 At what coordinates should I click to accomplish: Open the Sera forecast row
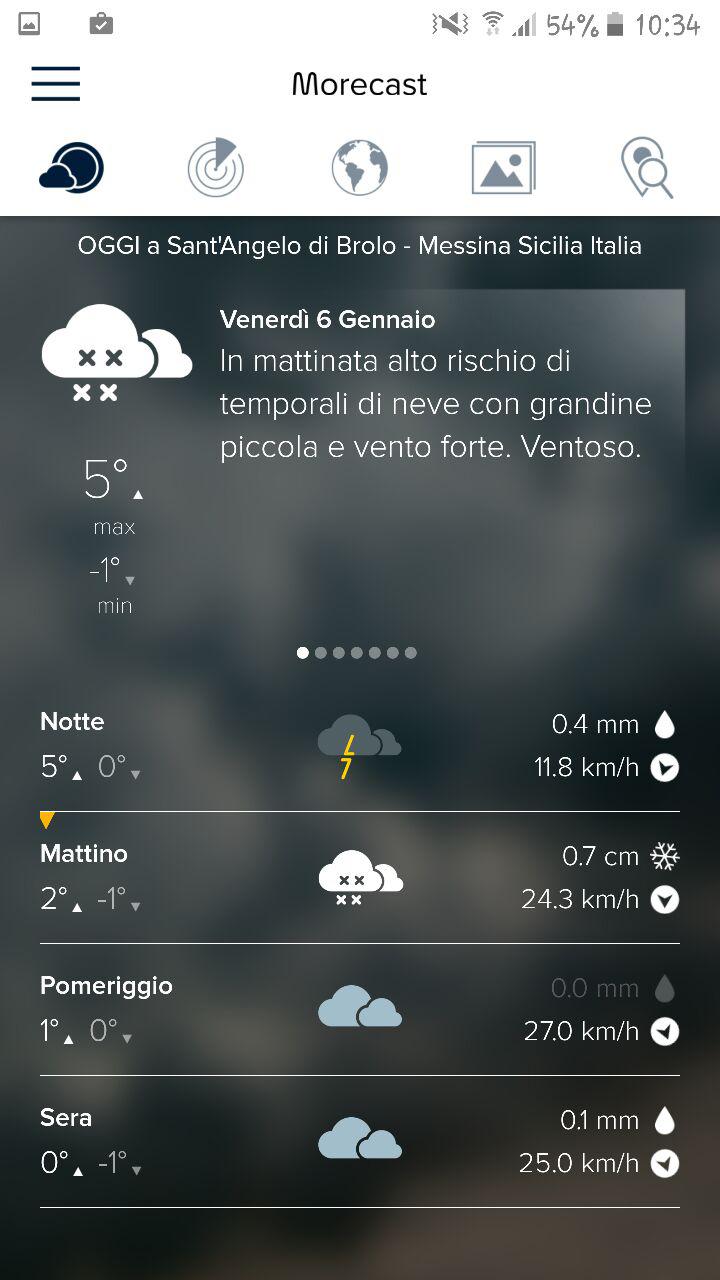point(360,1142)
